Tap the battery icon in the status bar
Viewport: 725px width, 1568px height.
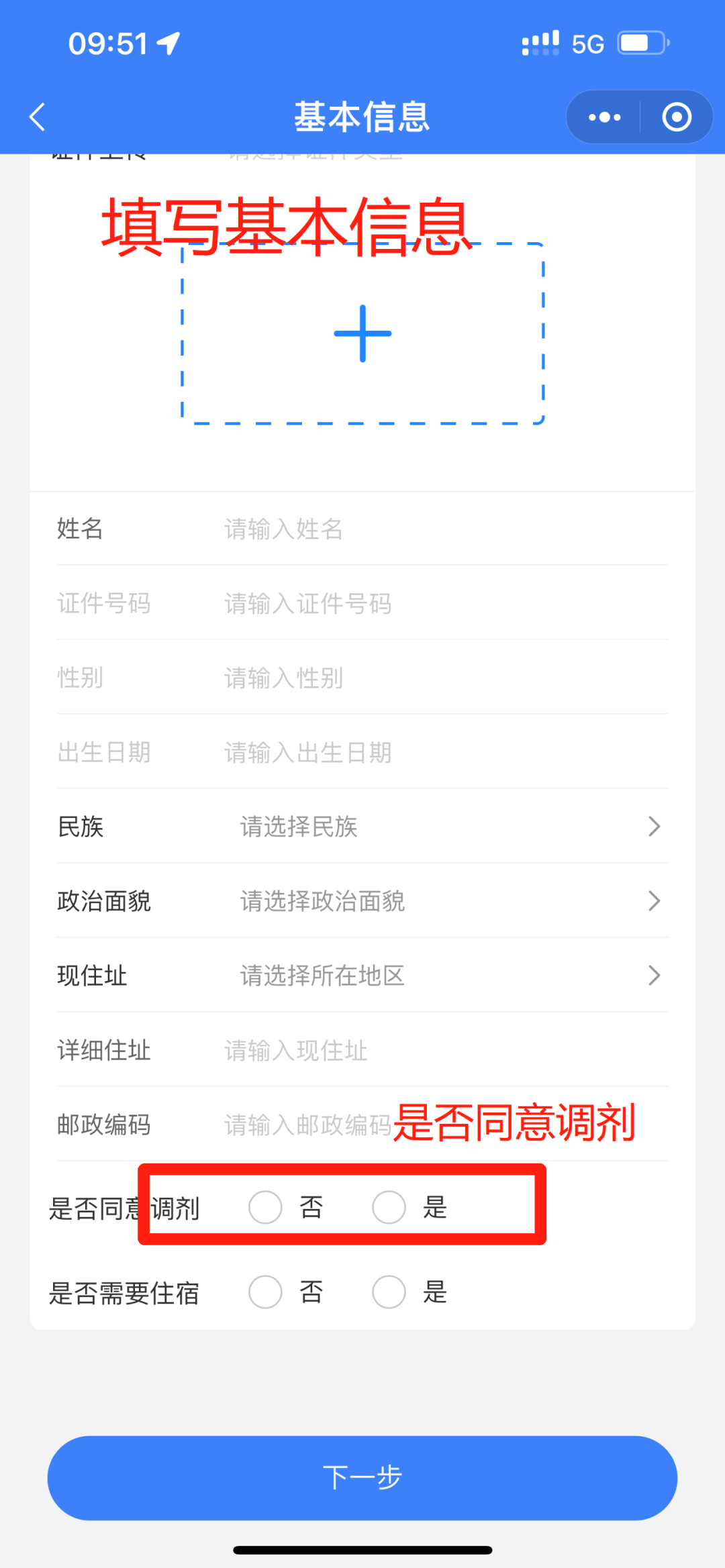[x=642, y=42]
